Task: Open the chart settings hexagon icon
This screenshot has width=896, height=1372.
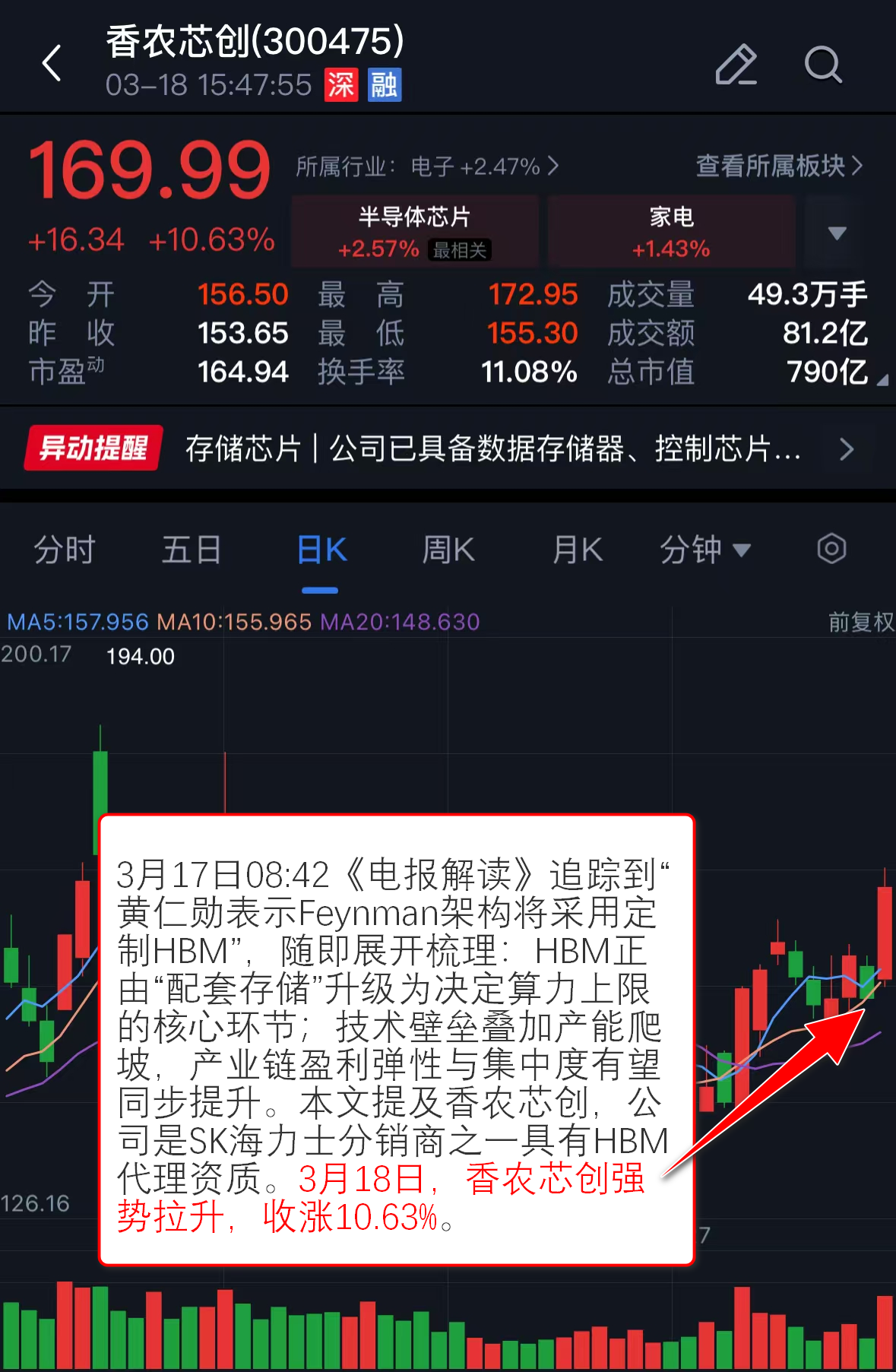Action: point(831,549)
